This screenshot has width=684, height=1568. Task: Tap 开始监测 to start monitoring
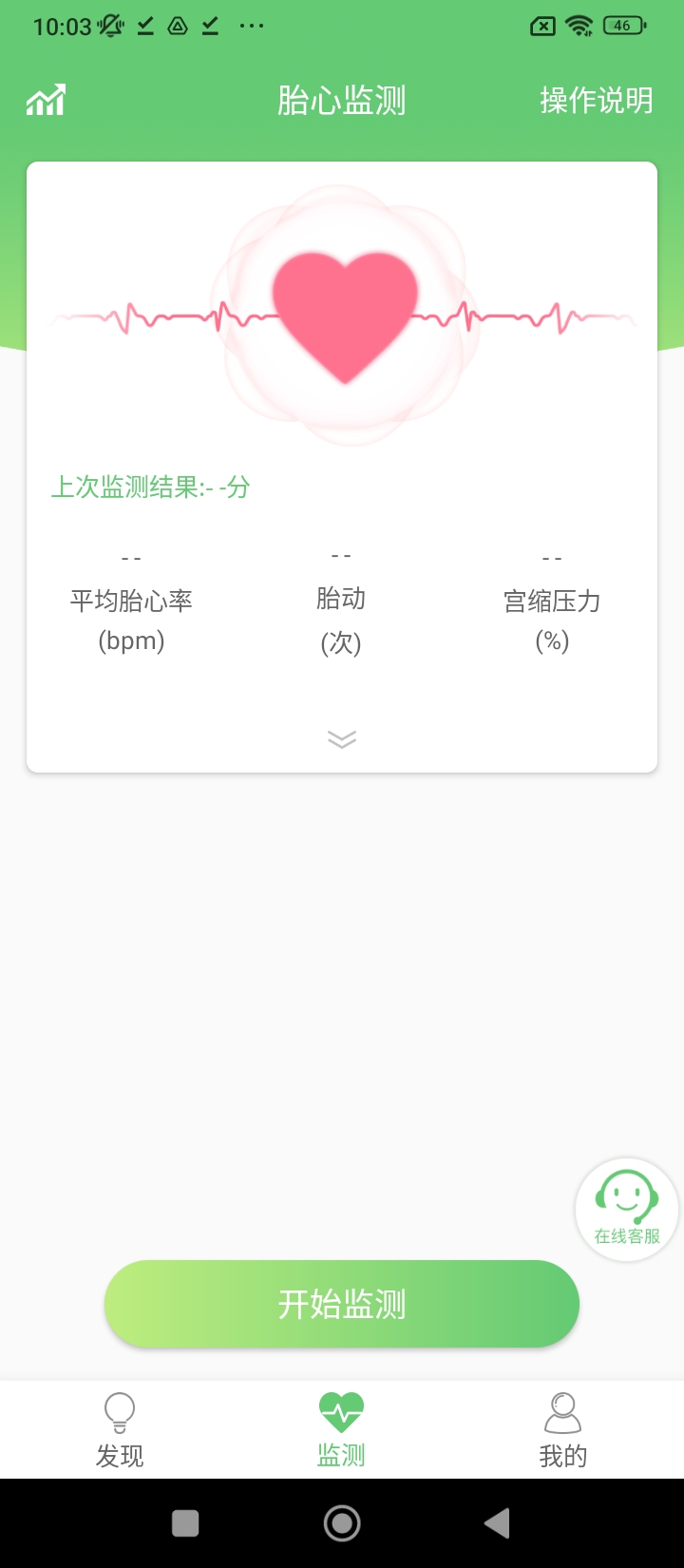click(x=342, y=1304)
